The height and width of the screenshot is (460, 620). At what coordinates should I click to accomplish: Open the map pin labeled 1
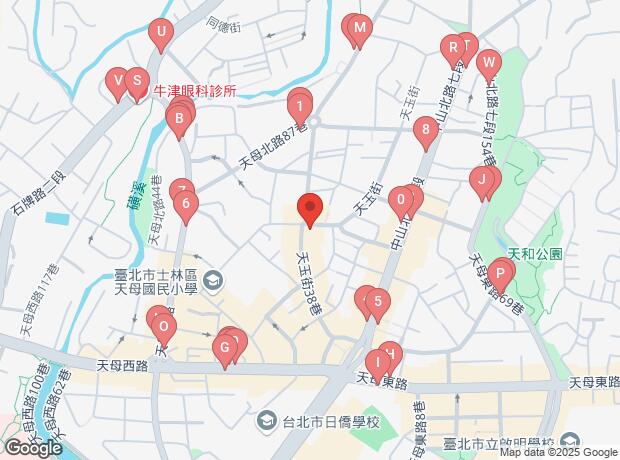tap(299, 104)
